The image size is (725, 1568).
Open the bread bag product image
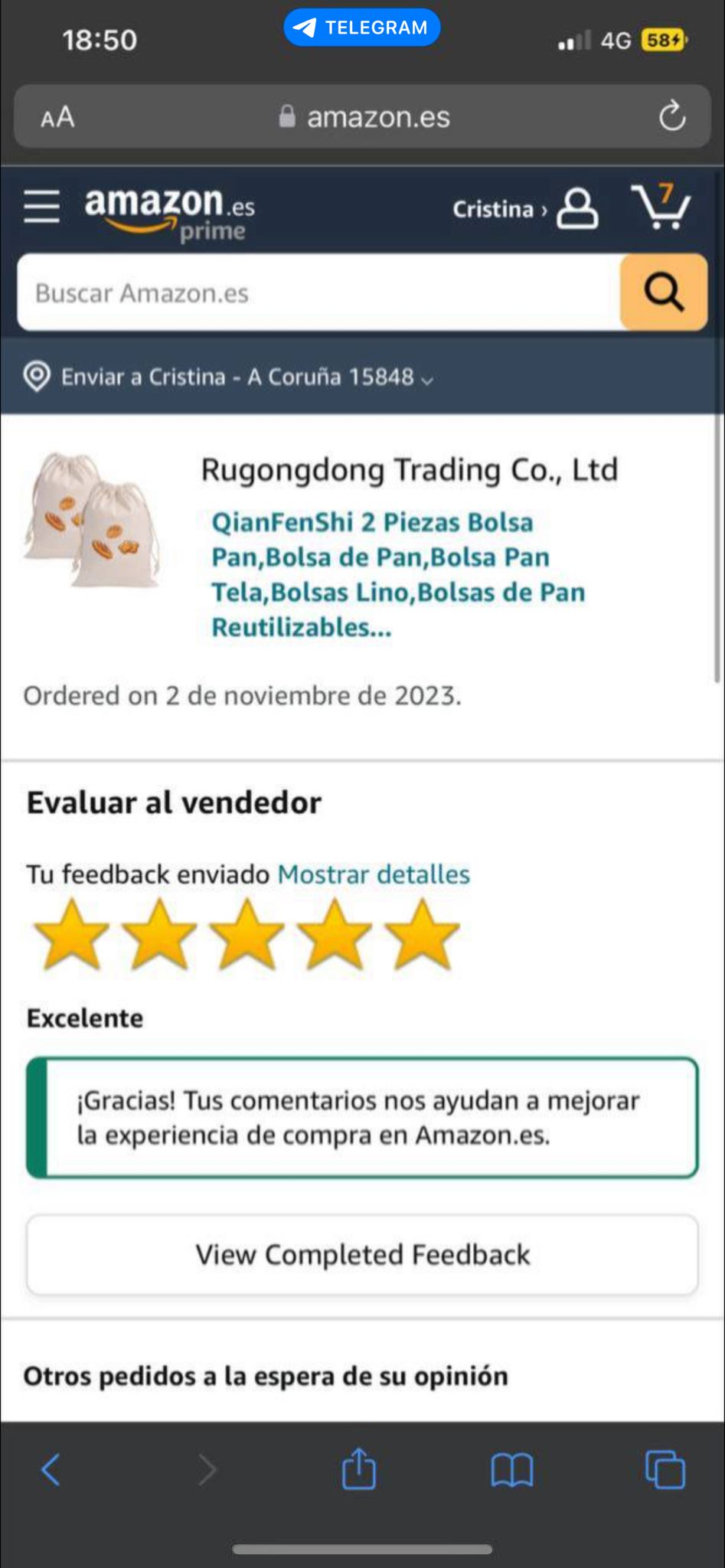click(93, 521)
